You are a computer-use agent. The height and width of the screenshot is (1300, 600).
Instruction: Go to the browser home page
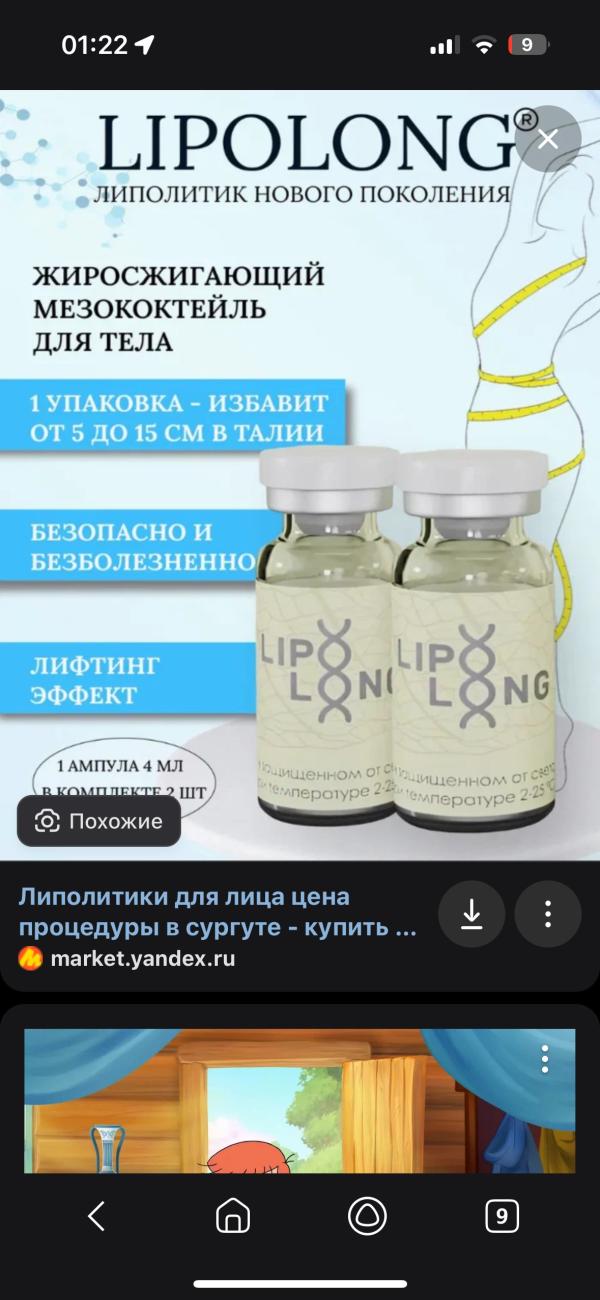click(233, 1216)
